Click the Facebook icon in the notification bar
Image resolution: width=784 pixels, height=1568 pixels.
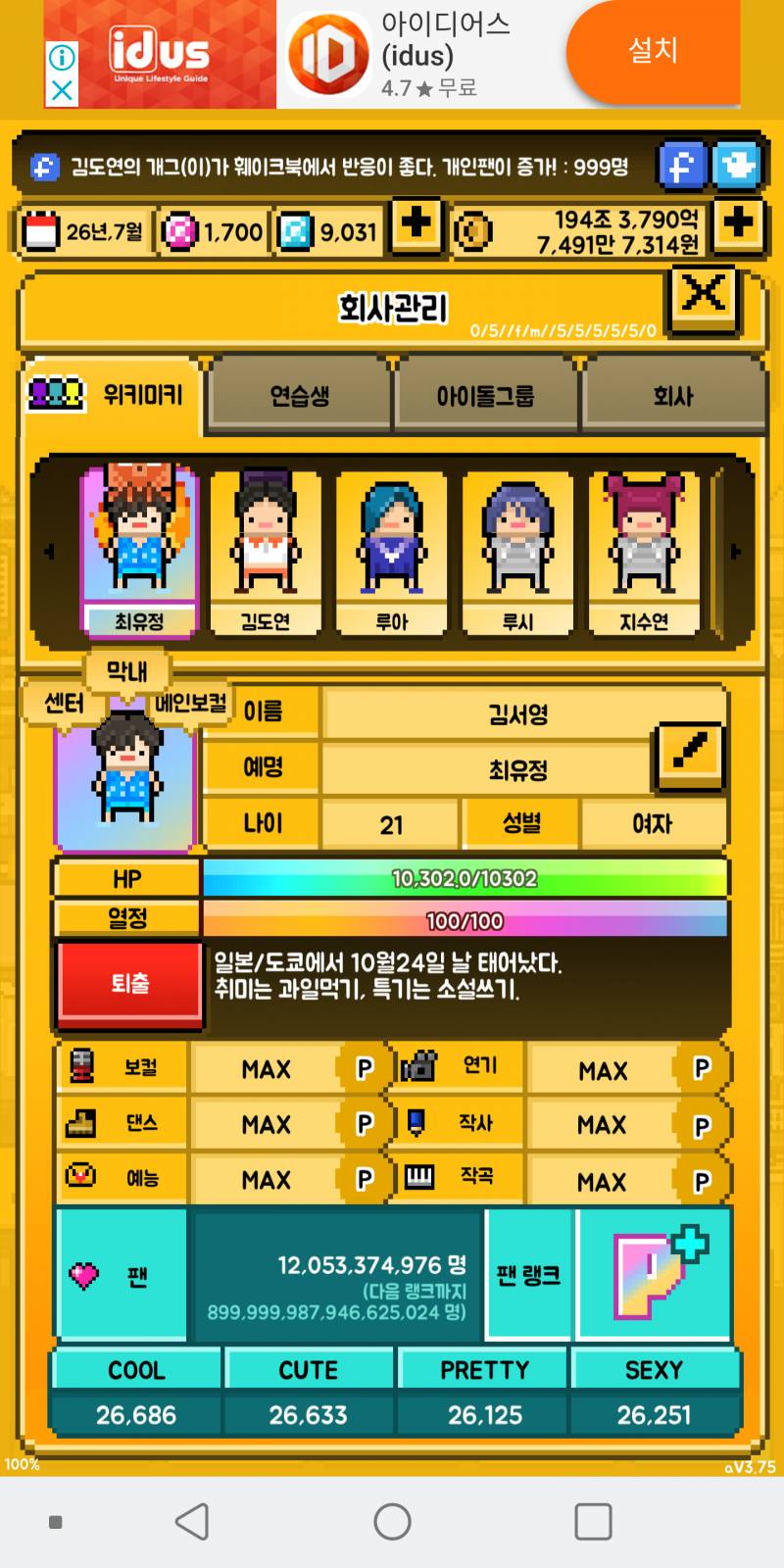click(681, 166)
